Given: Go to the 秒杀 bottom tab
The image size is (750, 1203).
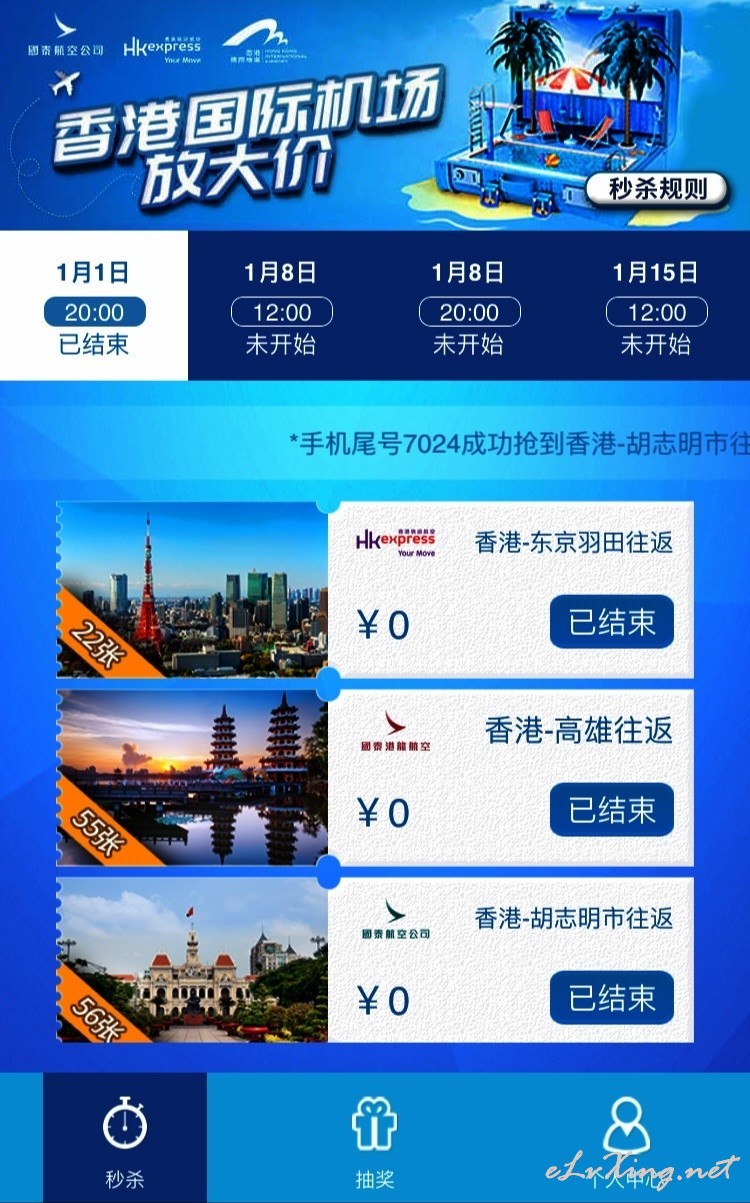Looking at the screenshot, I should [125, 1138].
